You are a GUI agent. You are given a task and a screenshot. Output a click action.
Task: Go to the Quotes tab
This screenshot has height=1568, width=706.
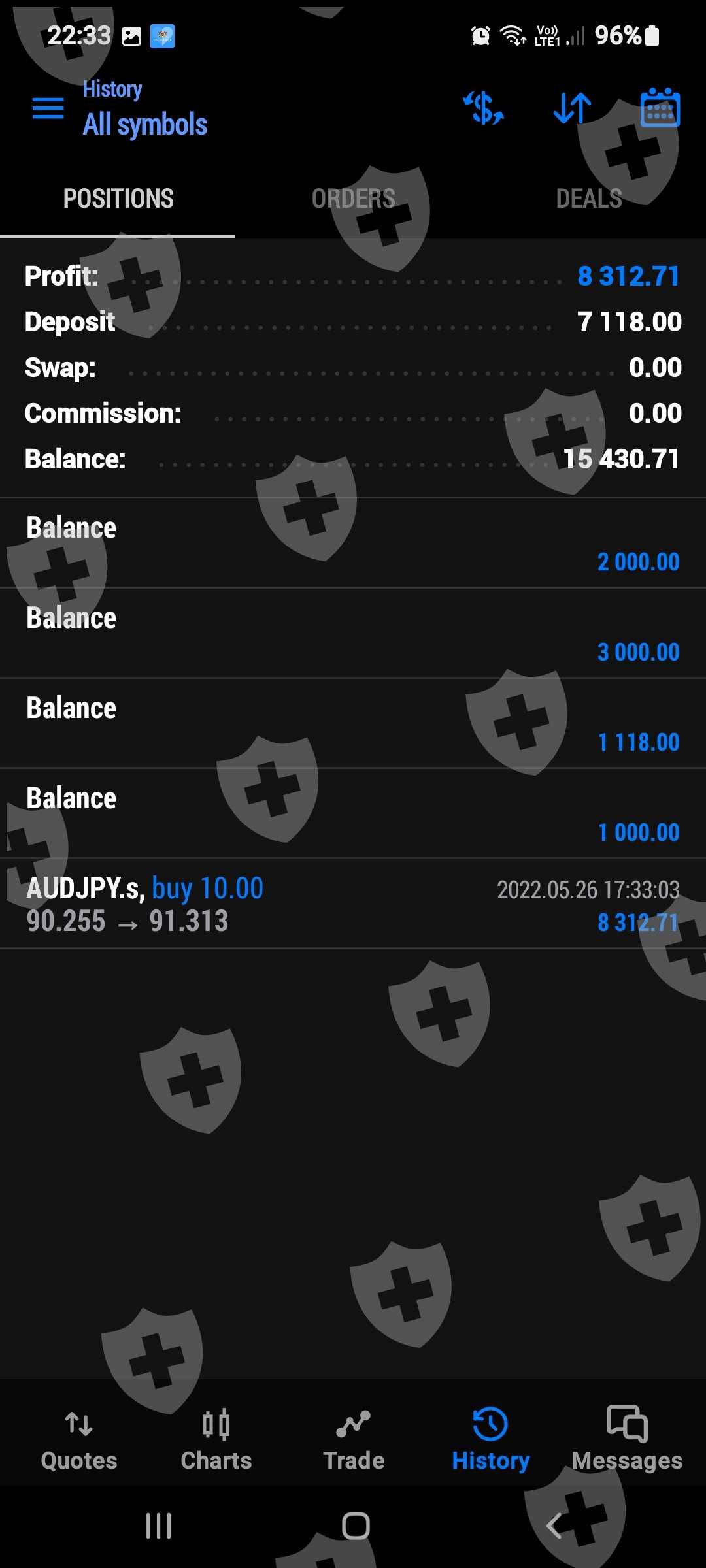(x=79, y=1440)
